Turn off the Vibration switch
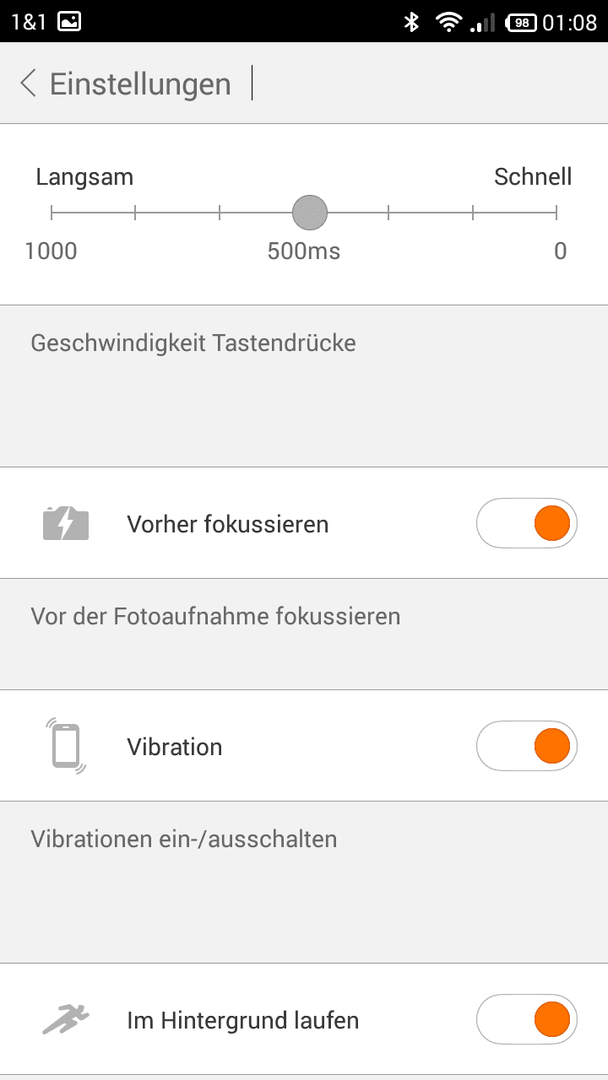608x1080 pixels. (527, 746)
